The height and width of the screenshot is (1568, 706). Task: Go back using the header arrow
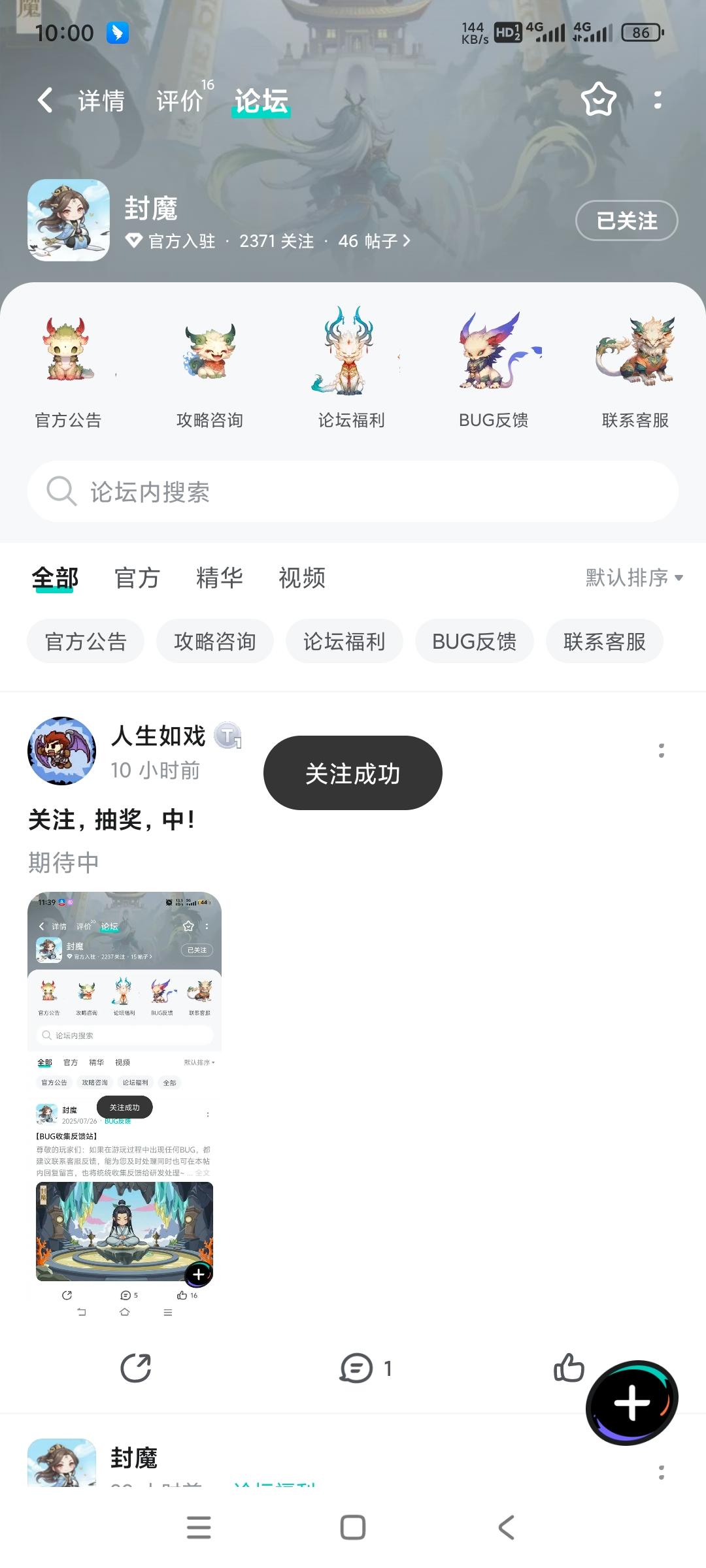pyautogui.click(x=45, y=101)
